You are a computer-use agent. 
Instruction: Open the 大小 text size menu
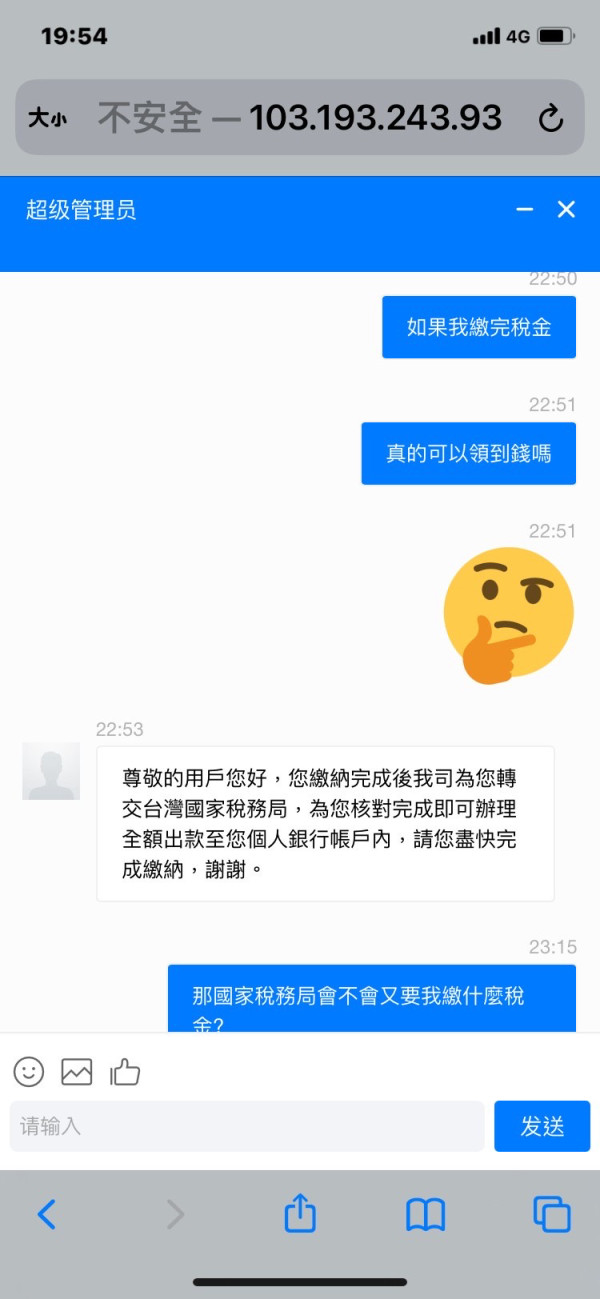[47, 119]
